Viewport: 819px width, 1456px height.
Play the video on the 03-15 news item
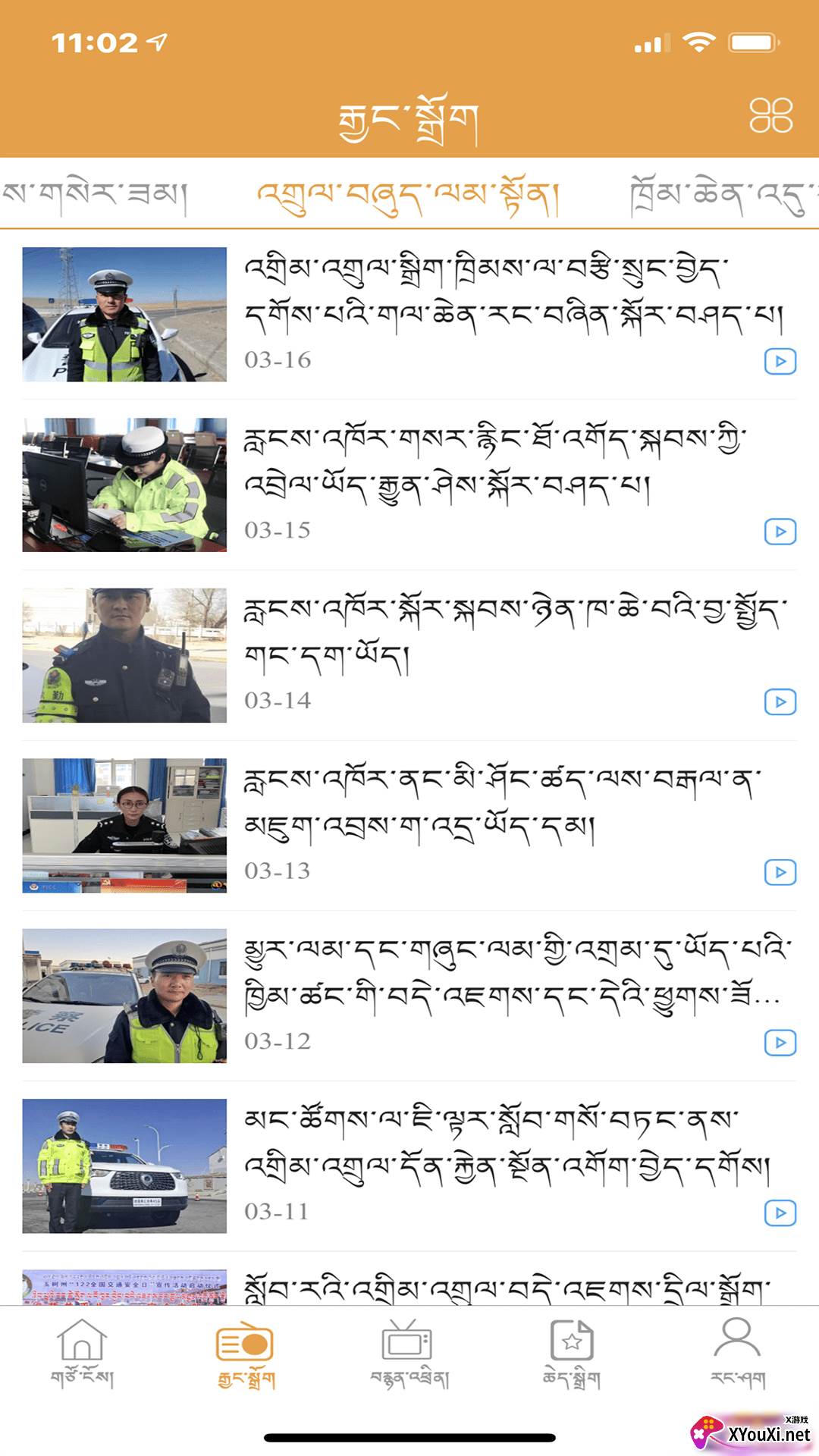779,532
